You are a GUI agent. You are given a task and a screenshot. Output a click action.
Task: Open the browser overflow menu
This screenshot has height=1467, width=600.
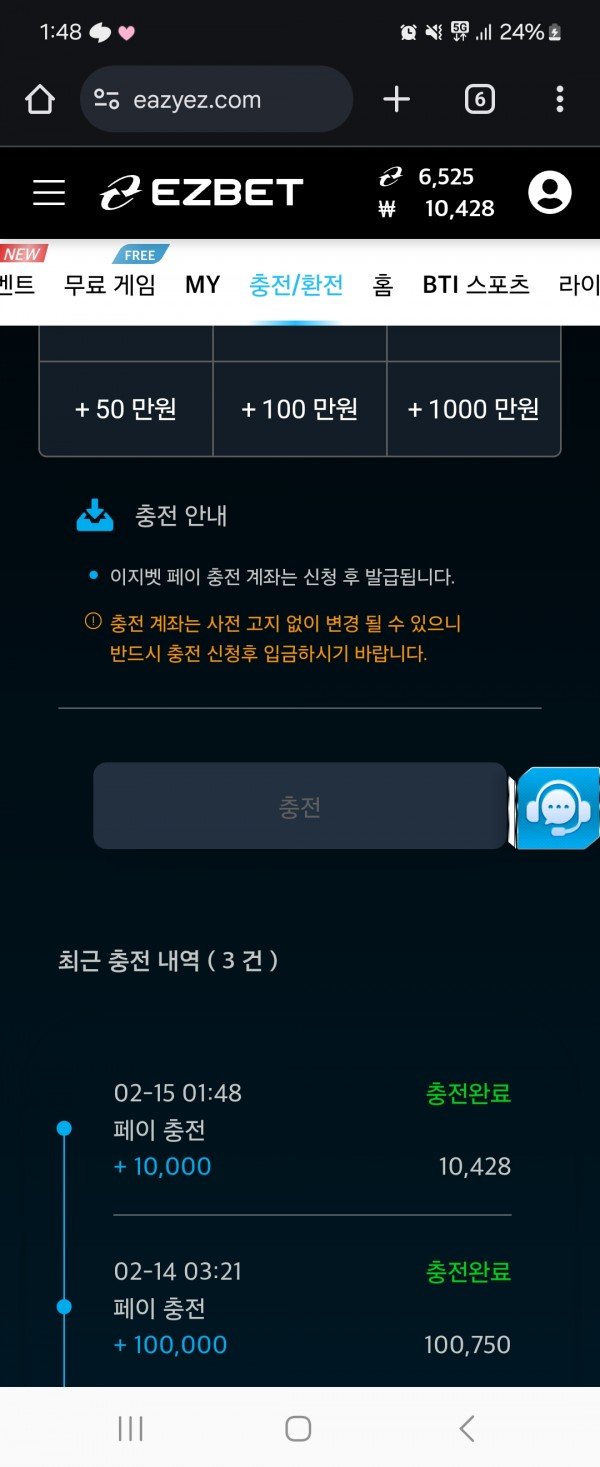click(x=559, y=99)
